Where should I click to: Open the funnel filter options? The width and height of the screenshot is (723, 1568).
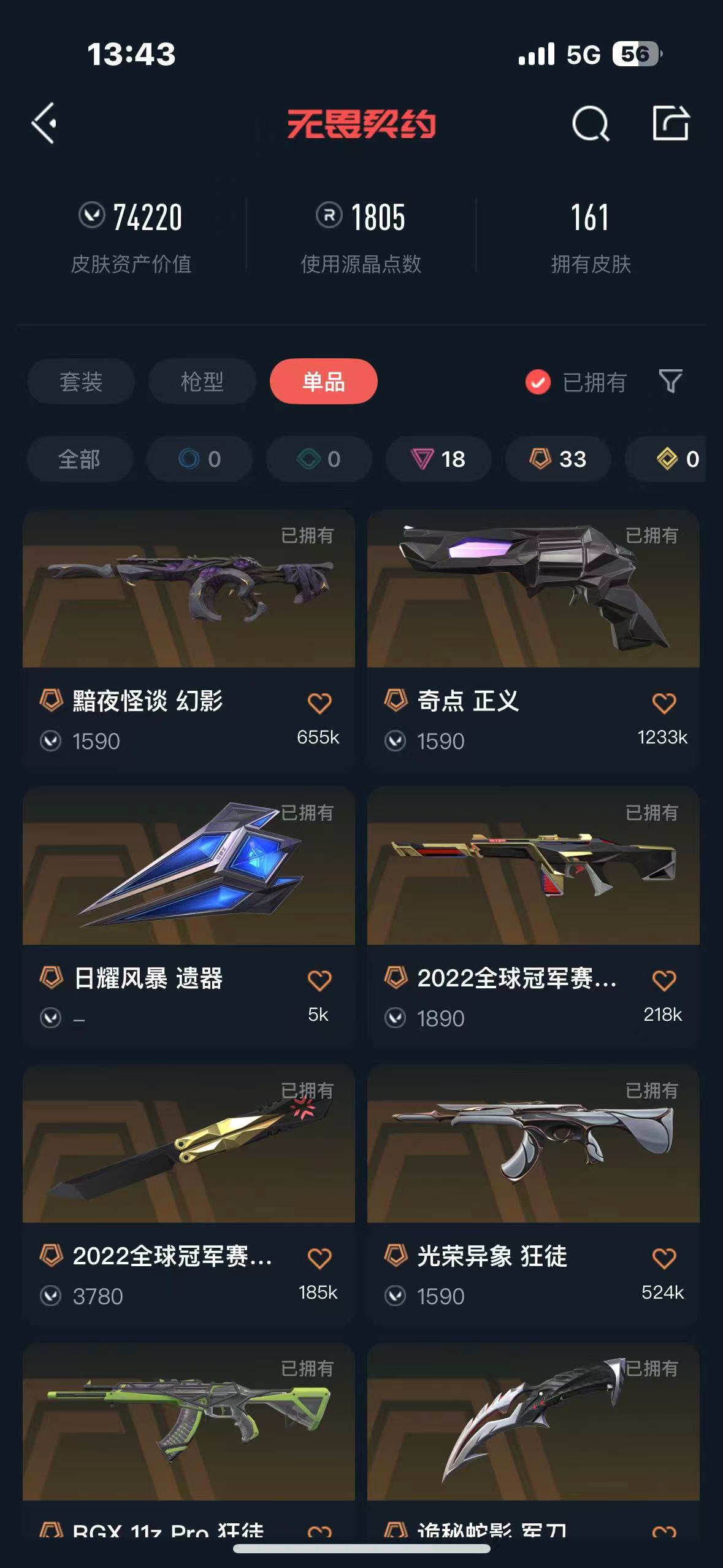click(x=670, y=382)
